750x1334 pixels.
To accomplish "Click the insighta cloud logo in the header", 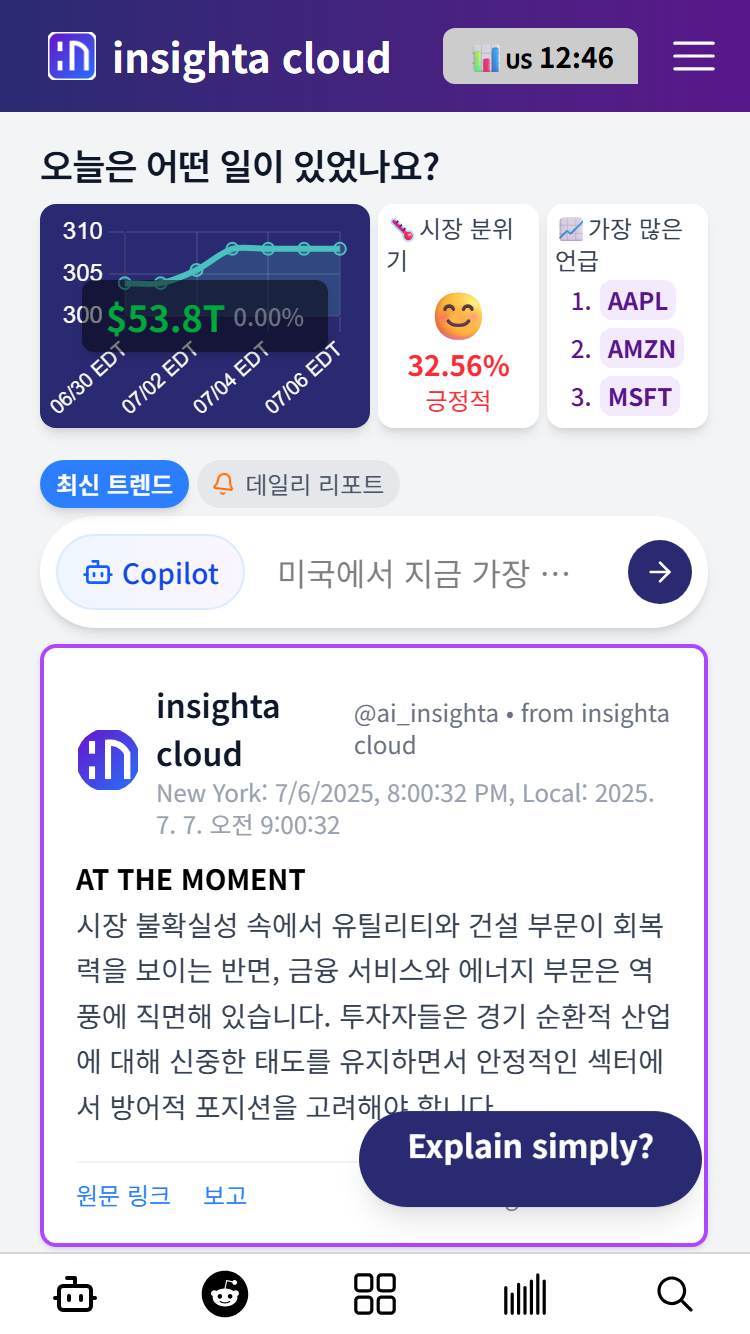I will coord(71,57).
